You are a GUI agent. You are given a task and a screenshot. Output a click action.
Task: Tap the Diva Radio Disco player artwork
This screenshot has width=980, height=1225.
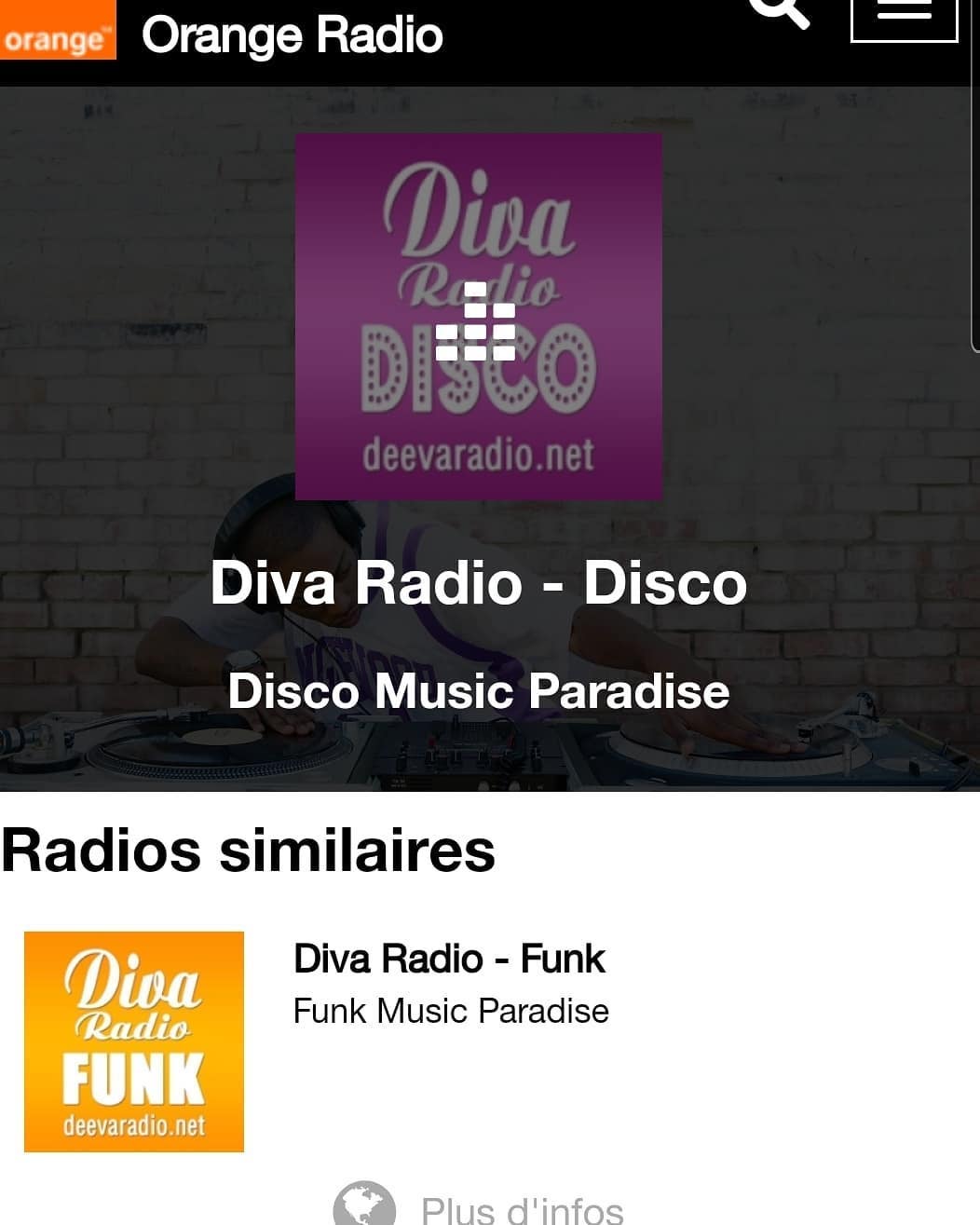(479, 317)
